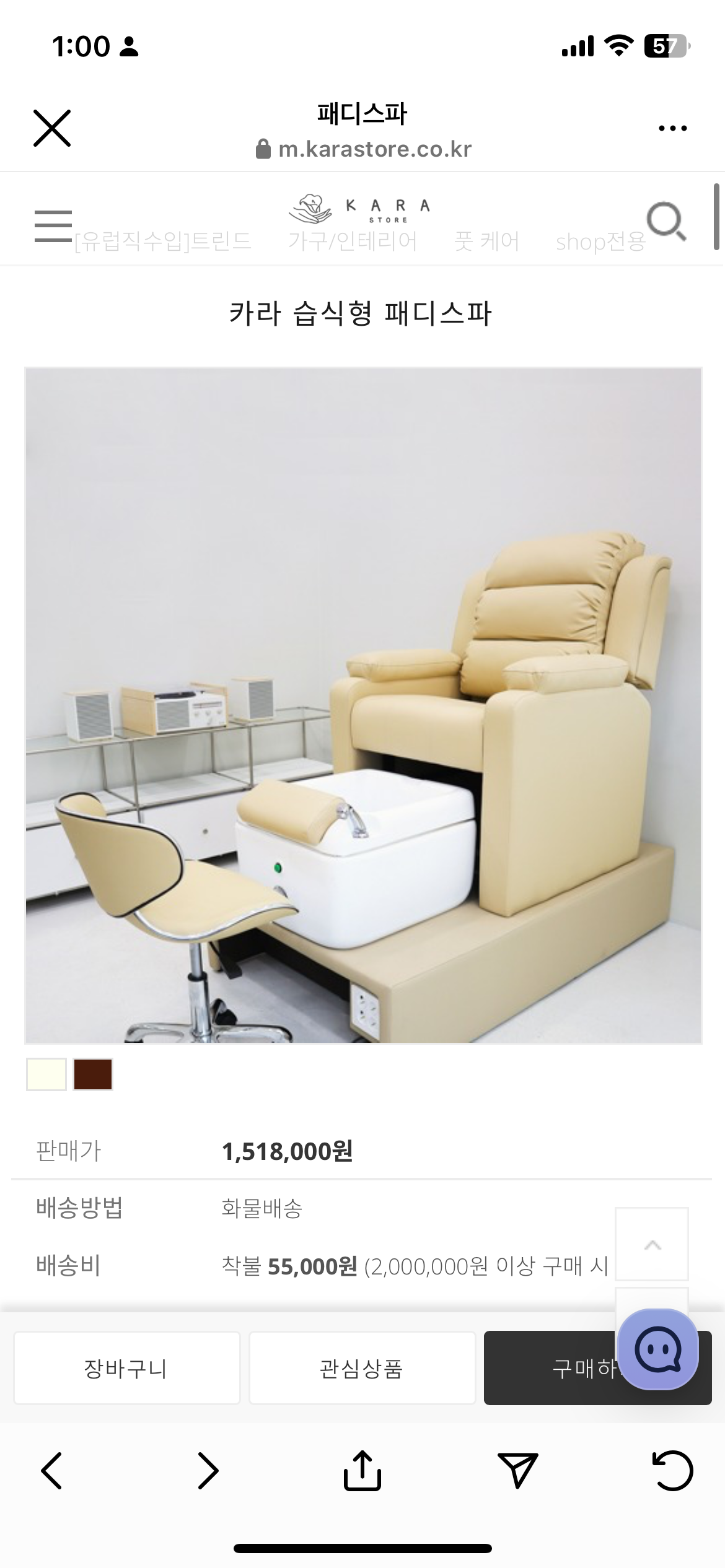Open the pedispa product image

pos(363,705)
